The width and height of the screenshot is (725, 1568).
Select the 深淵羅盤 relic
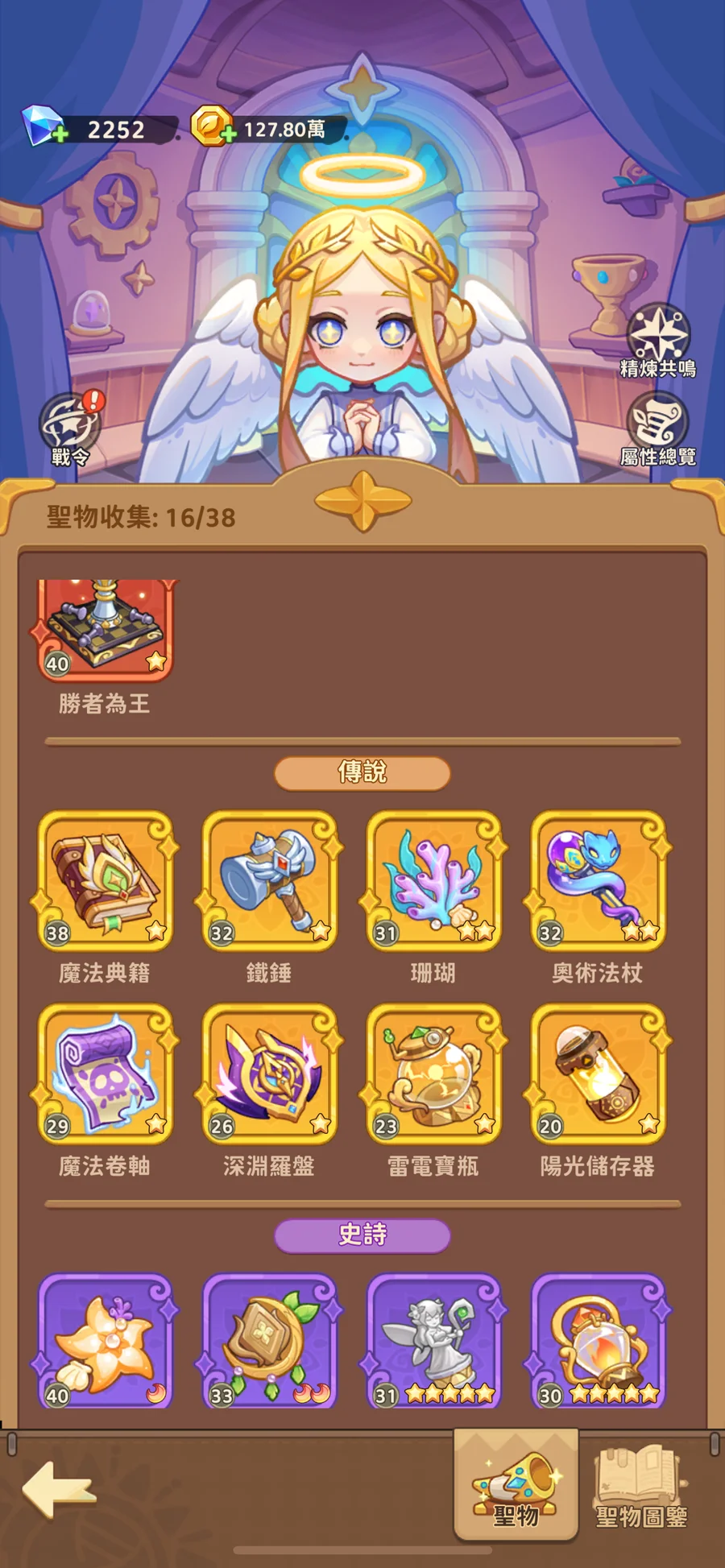coord(269,1074)
